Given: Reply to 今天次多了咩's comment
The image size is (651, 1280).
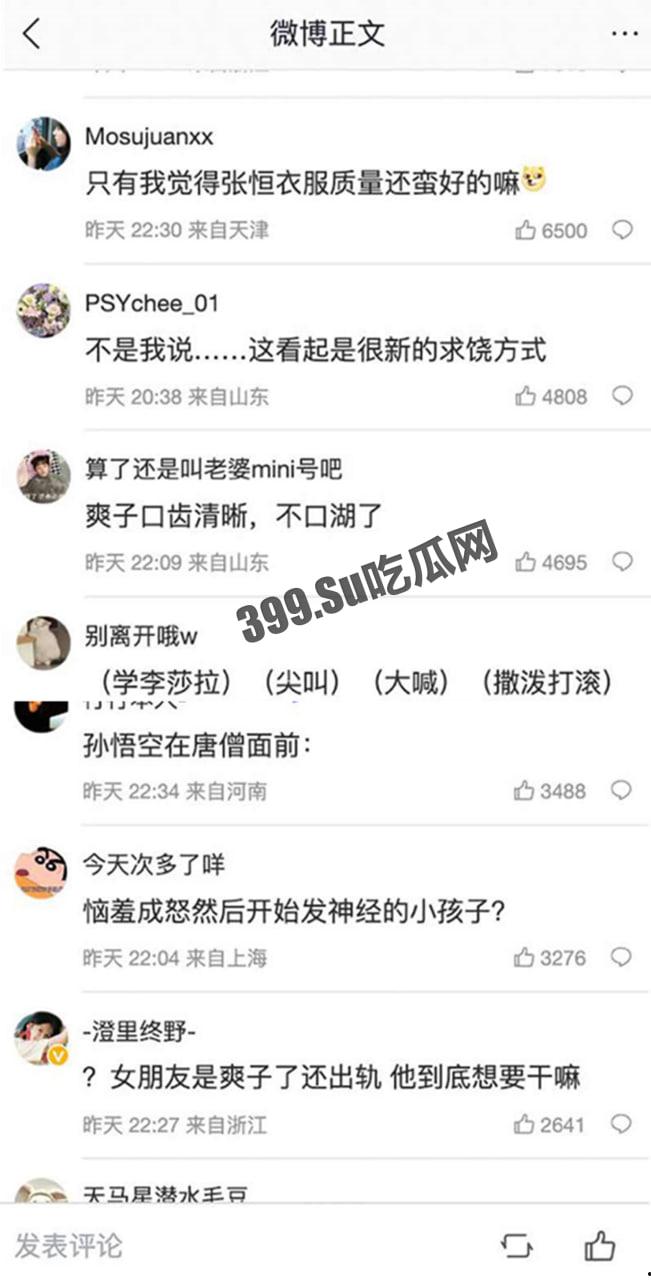Looking at the screenshot, I should 621,958.
